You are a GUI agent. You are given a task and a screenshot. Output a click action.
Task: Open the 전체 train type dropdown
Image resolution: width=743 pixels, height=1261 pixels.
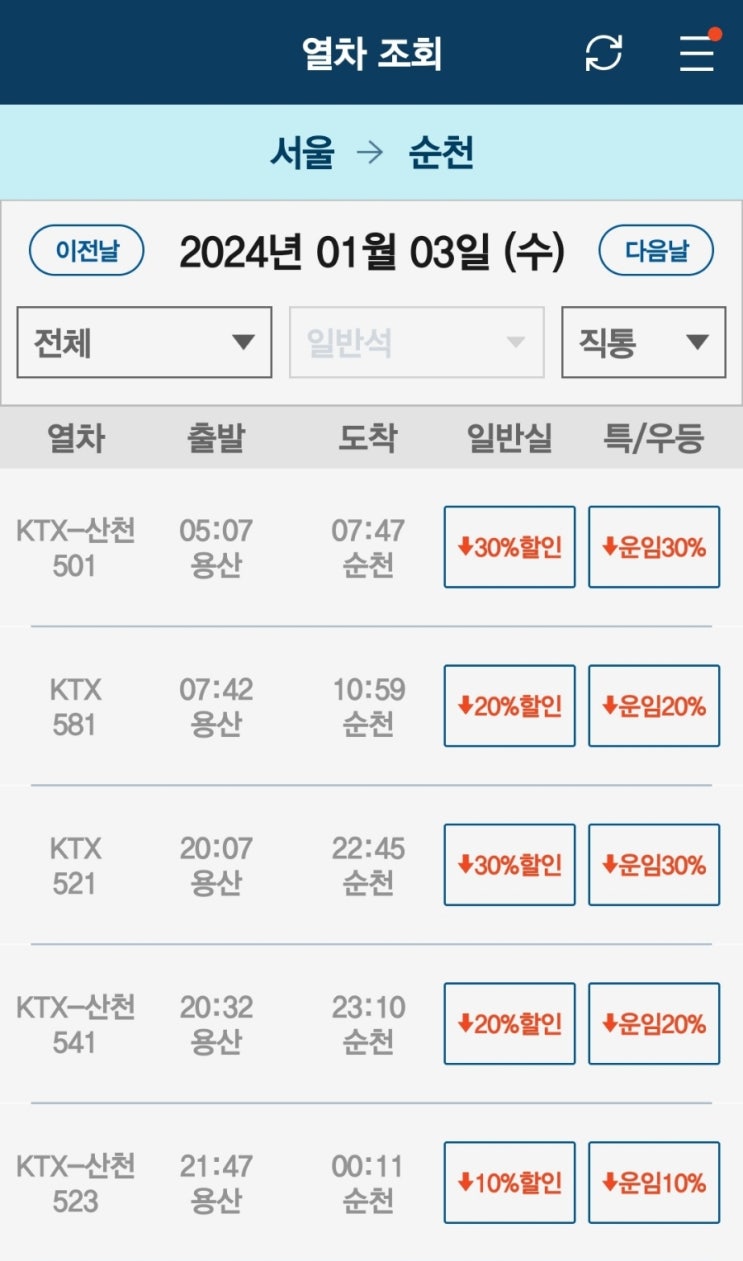click(x=144, y=342)
